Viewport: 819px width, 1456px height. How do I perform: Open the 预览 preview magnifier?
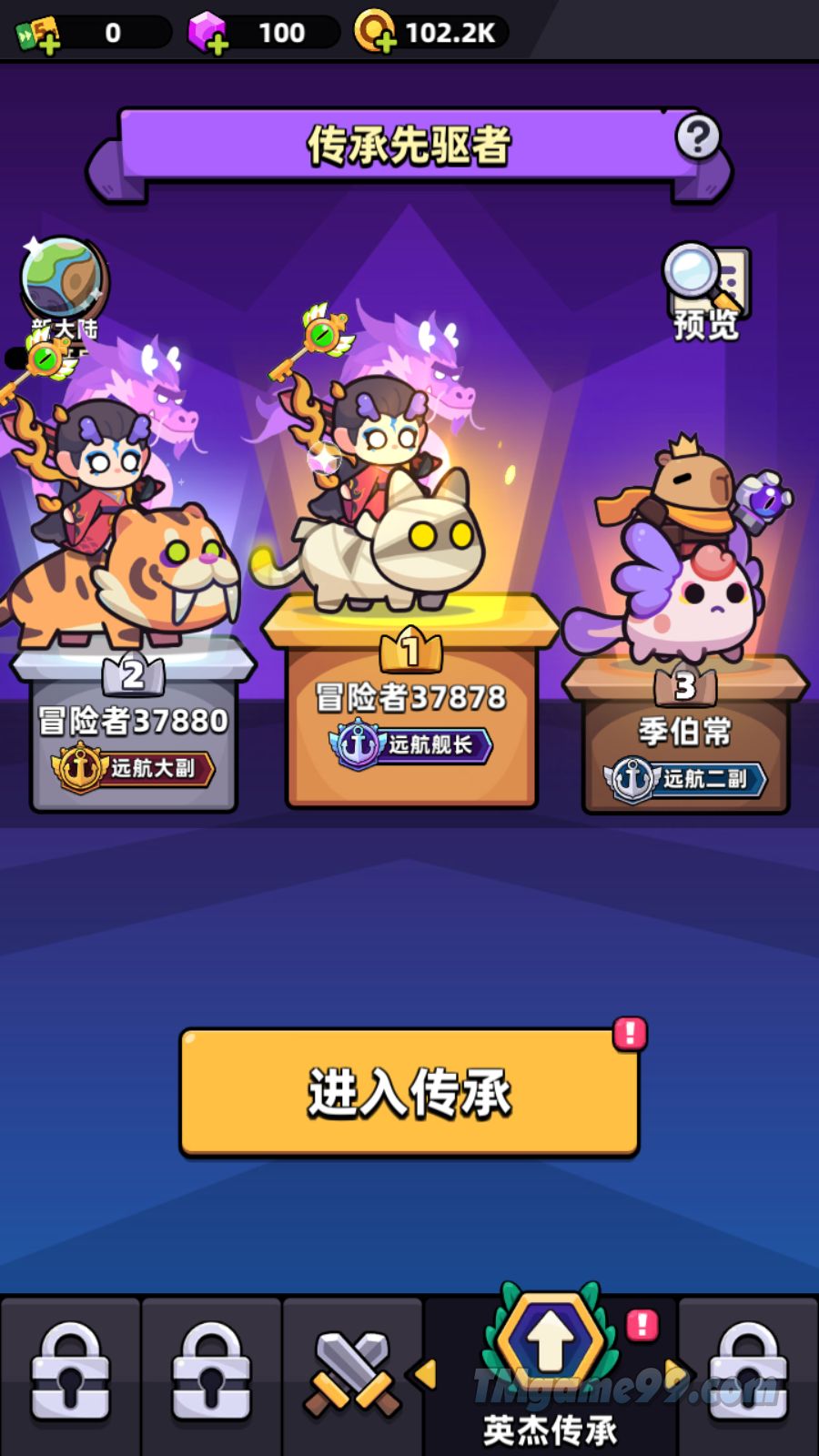[706, 291]
